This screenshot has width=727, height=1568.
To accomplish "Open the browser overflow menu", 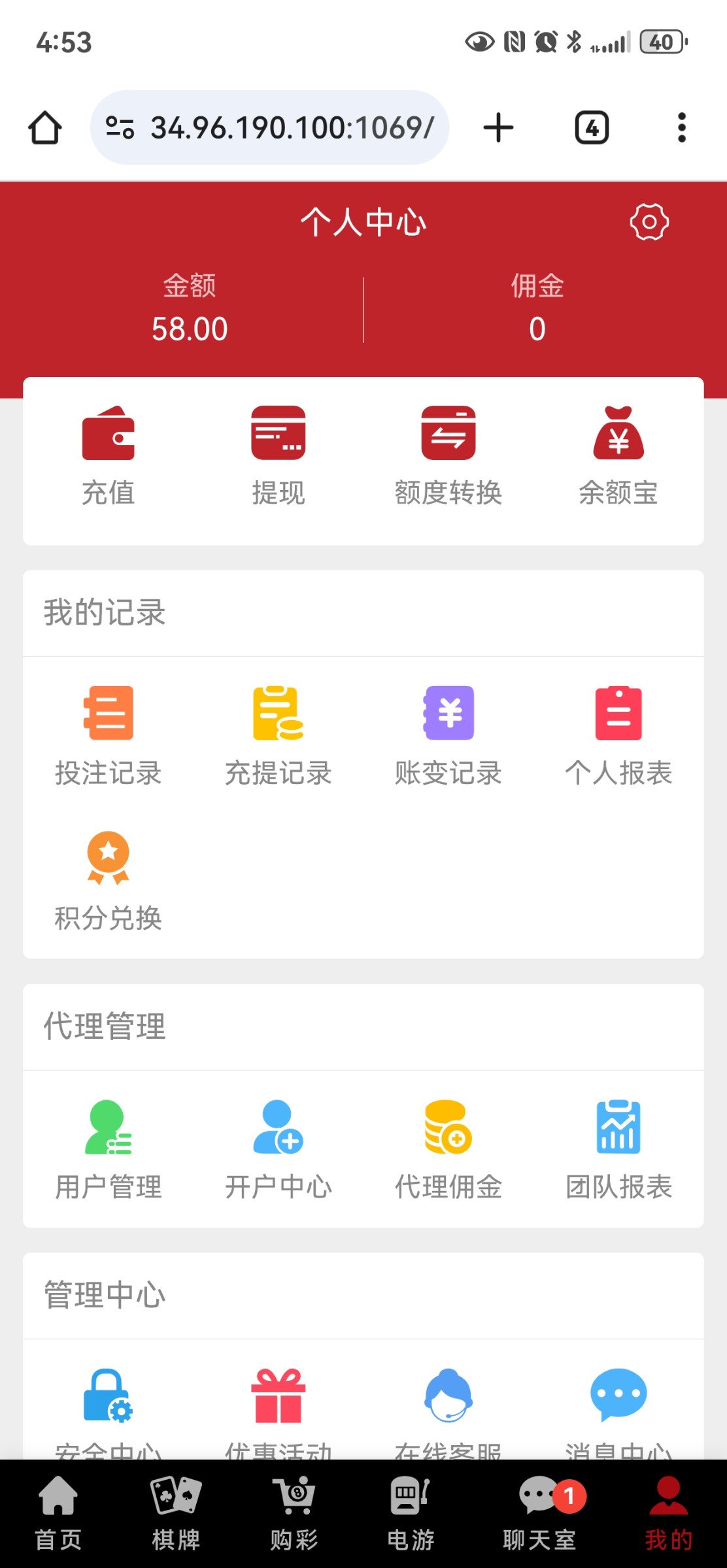I will click(682, 127).
